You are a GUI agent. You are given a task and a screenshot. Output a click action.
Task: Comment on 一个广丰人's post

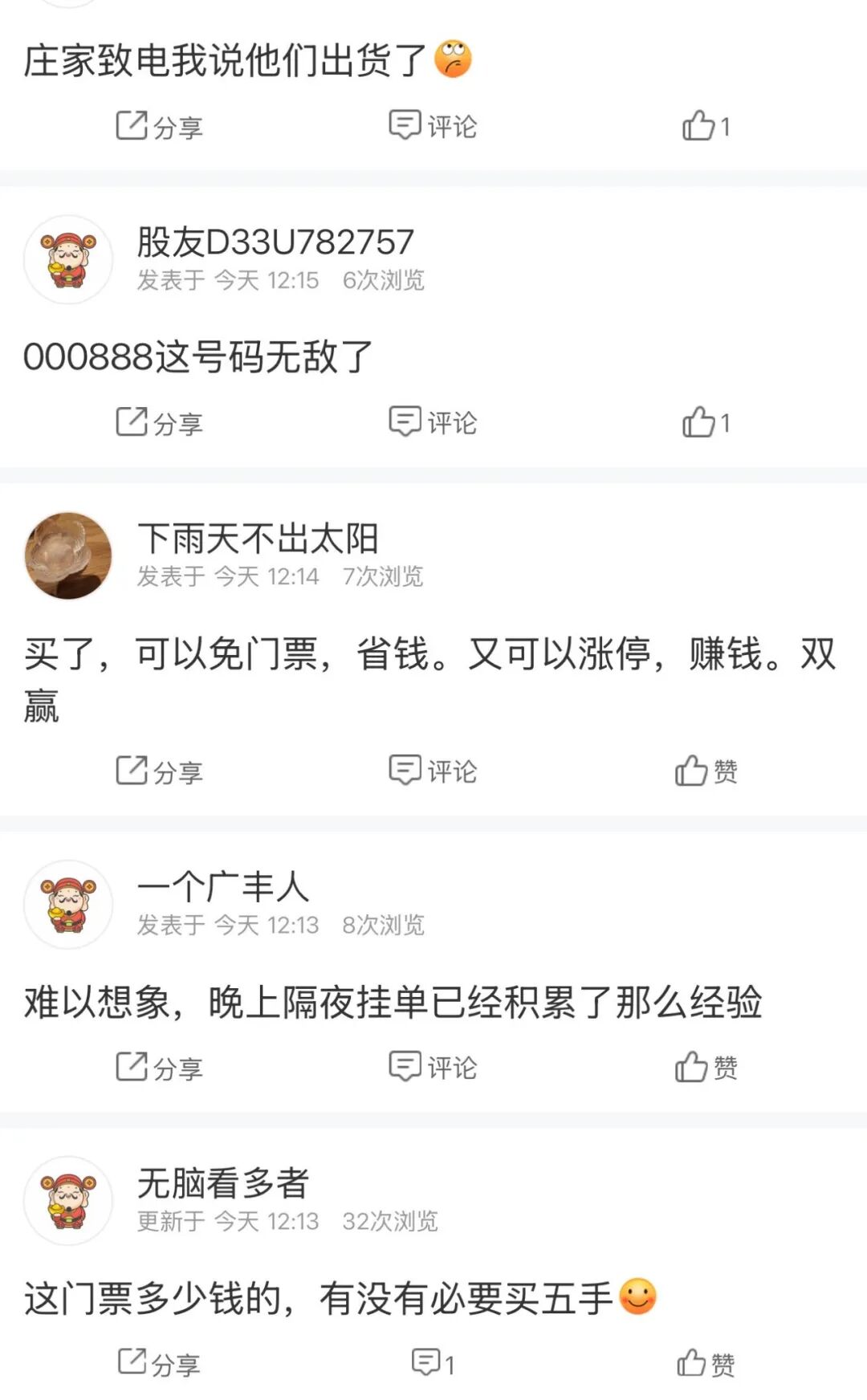coord(433,1068)
